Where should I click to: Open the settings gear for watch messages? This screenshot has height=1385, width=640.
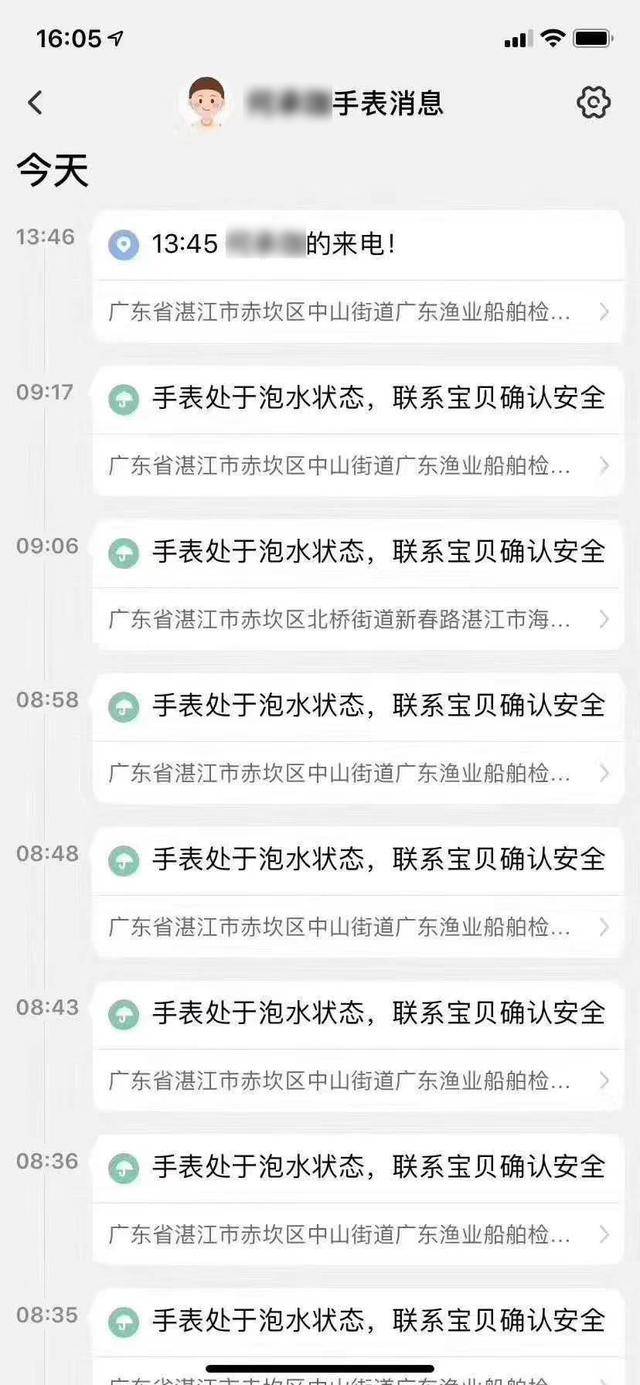click(x=593, y=102)
